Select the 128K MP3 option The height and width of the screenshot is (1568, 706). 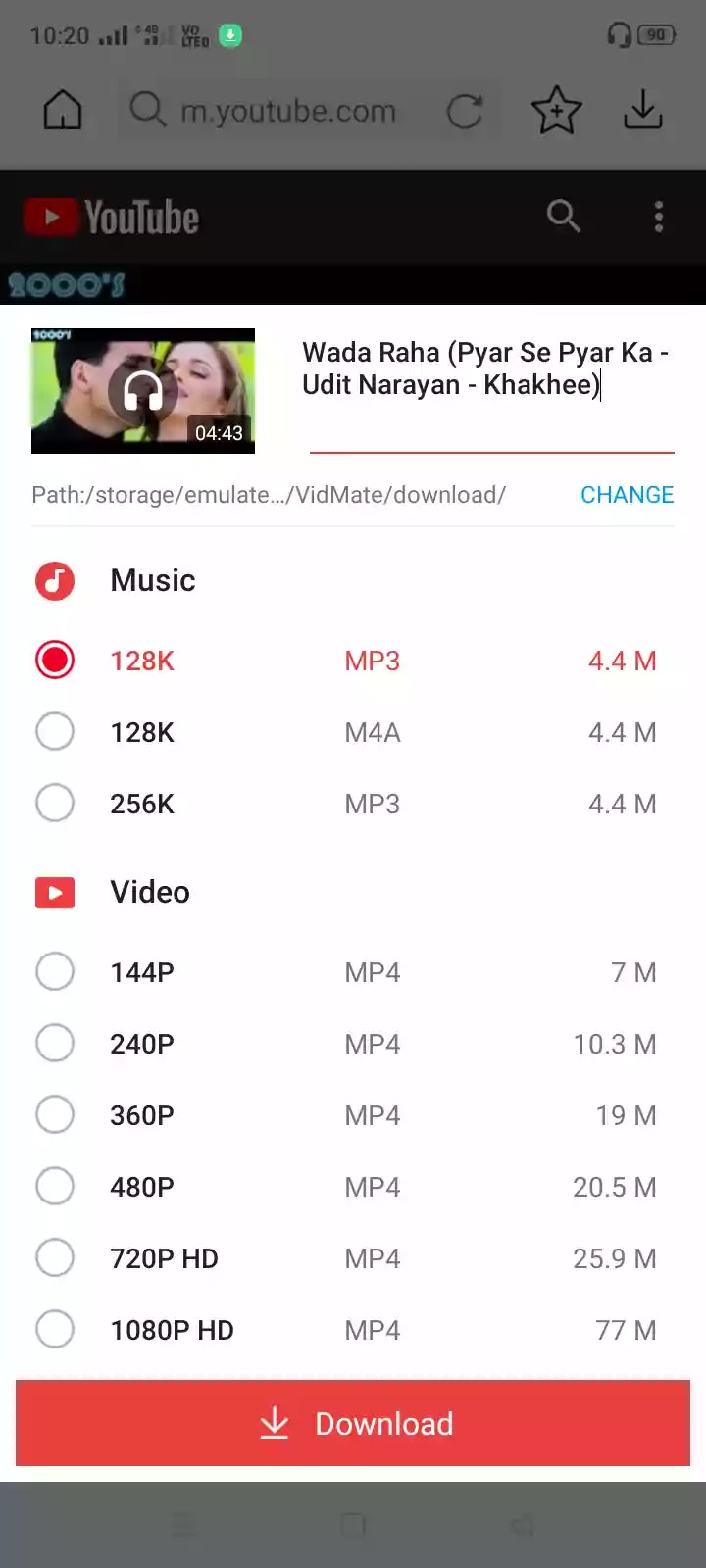click(x=55, y=661)
